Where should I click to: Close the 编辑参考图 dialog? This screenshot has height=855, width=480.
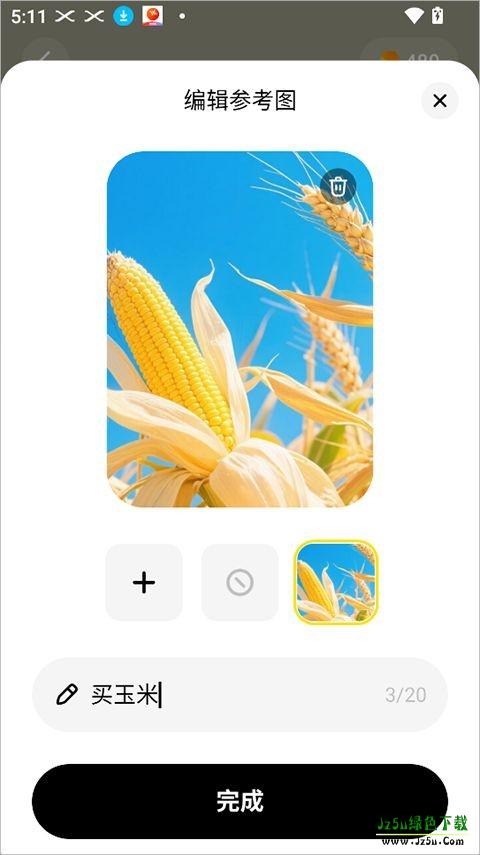(x=440, y=100)
